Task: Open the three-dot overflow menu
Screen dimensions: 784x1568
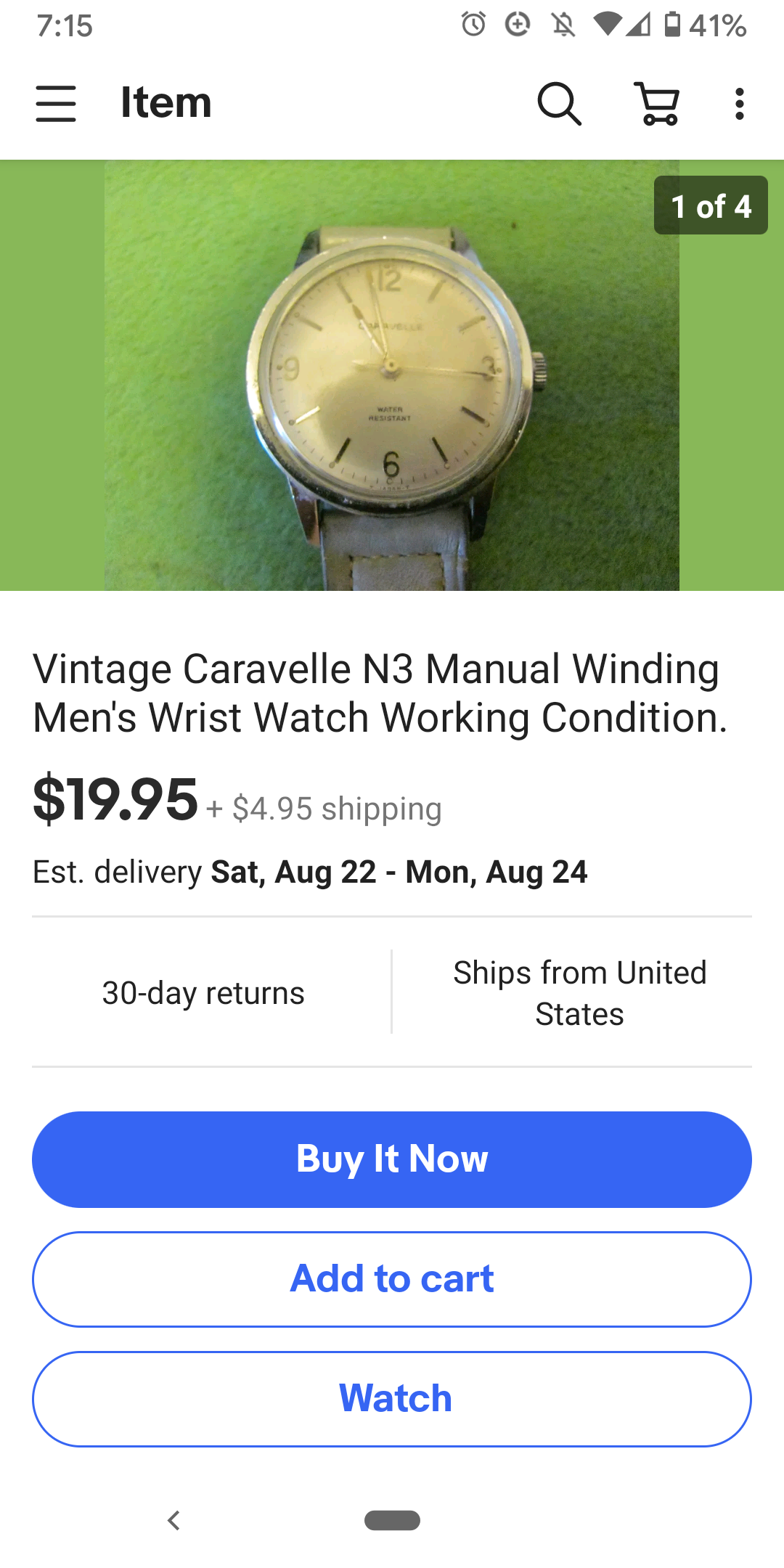Action: coord(739,103)
